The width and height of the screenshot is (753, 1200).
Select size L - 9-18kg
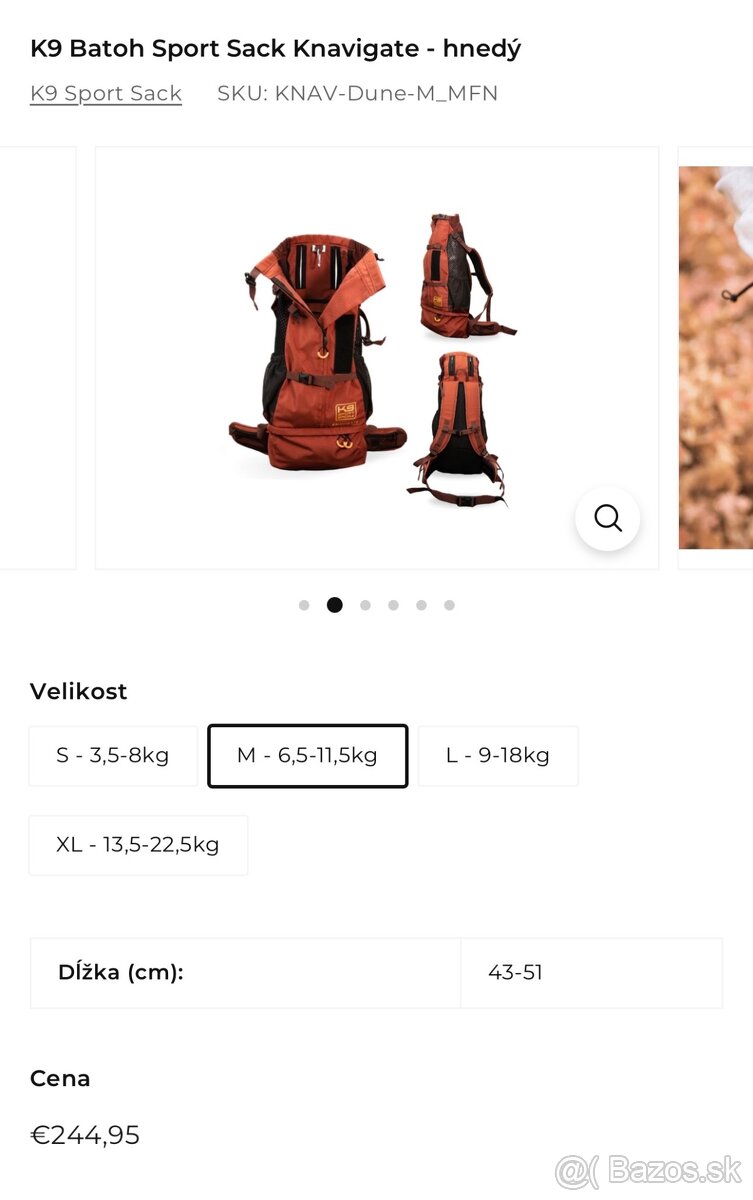click(x=497, y=756)
